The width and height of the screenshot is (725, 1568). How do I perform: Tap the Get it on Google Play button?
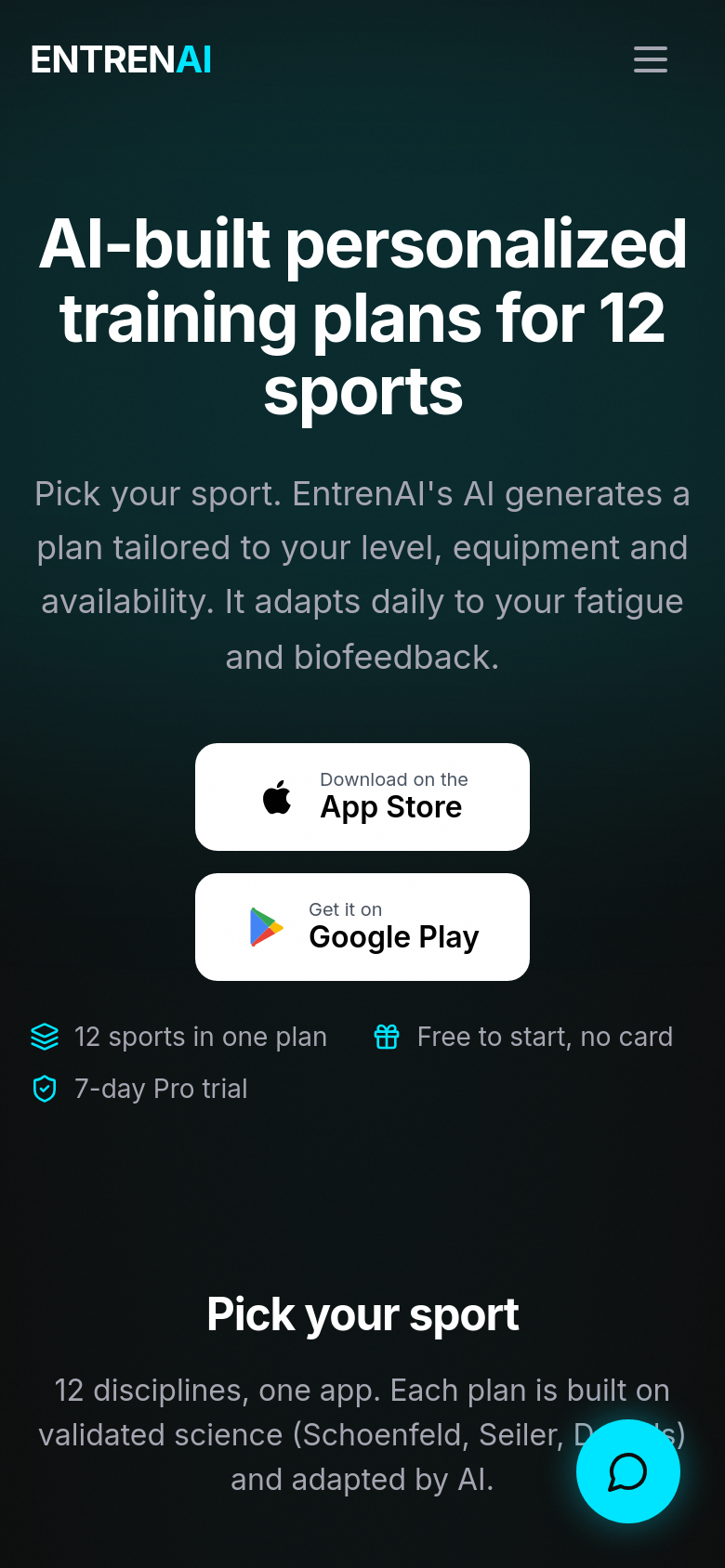point(362,927)
